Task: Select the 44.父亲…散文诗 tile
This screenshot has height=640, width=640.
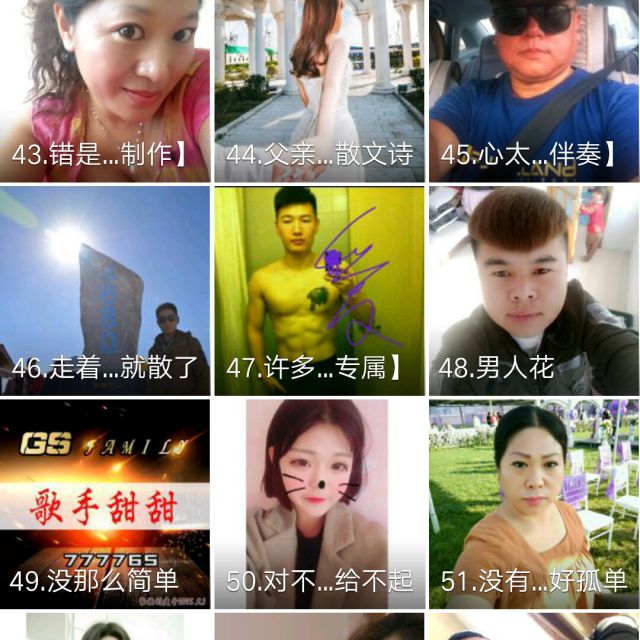Action: coord(319,90)
